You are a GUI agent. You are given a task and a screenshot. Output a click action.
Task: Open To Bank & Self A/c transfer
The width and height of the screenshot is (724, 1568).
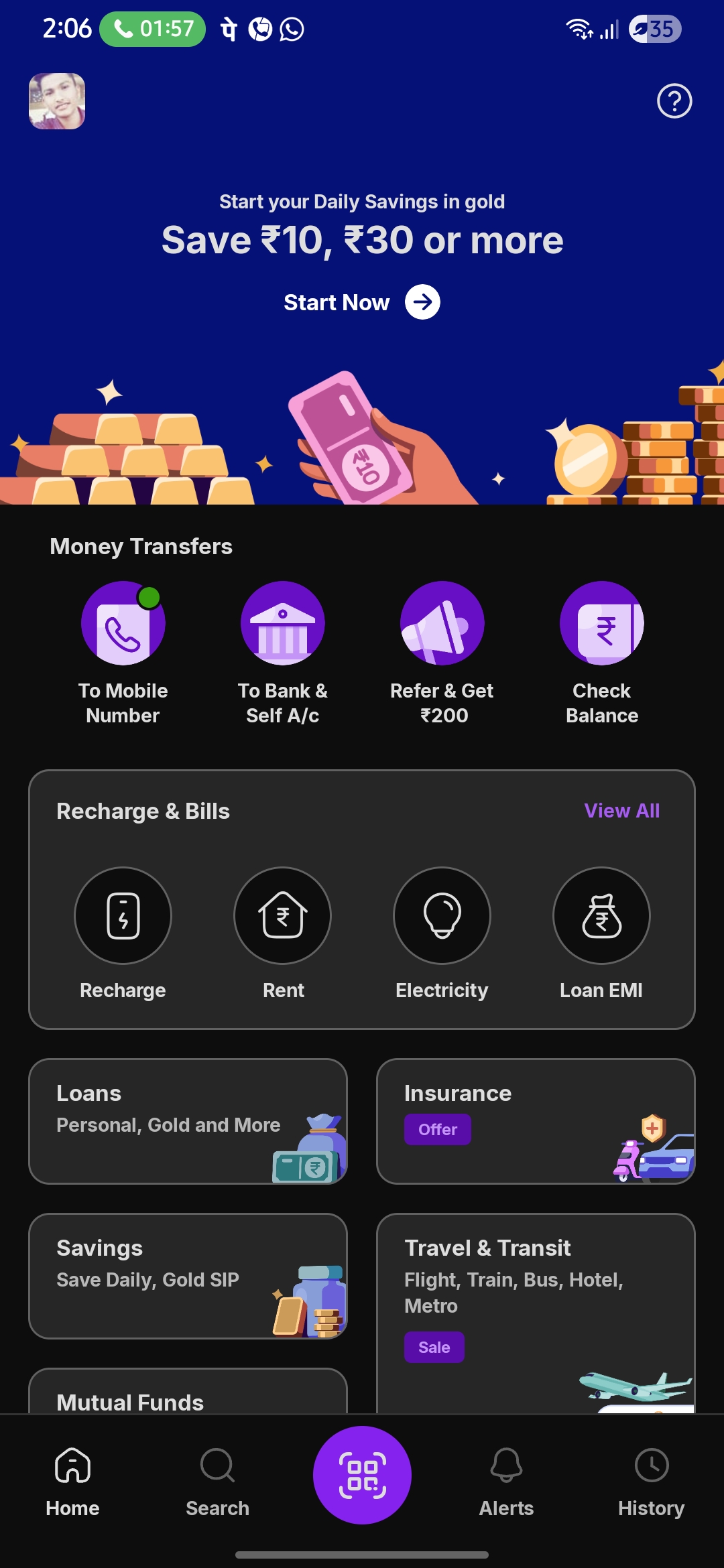tap(283, 624)
